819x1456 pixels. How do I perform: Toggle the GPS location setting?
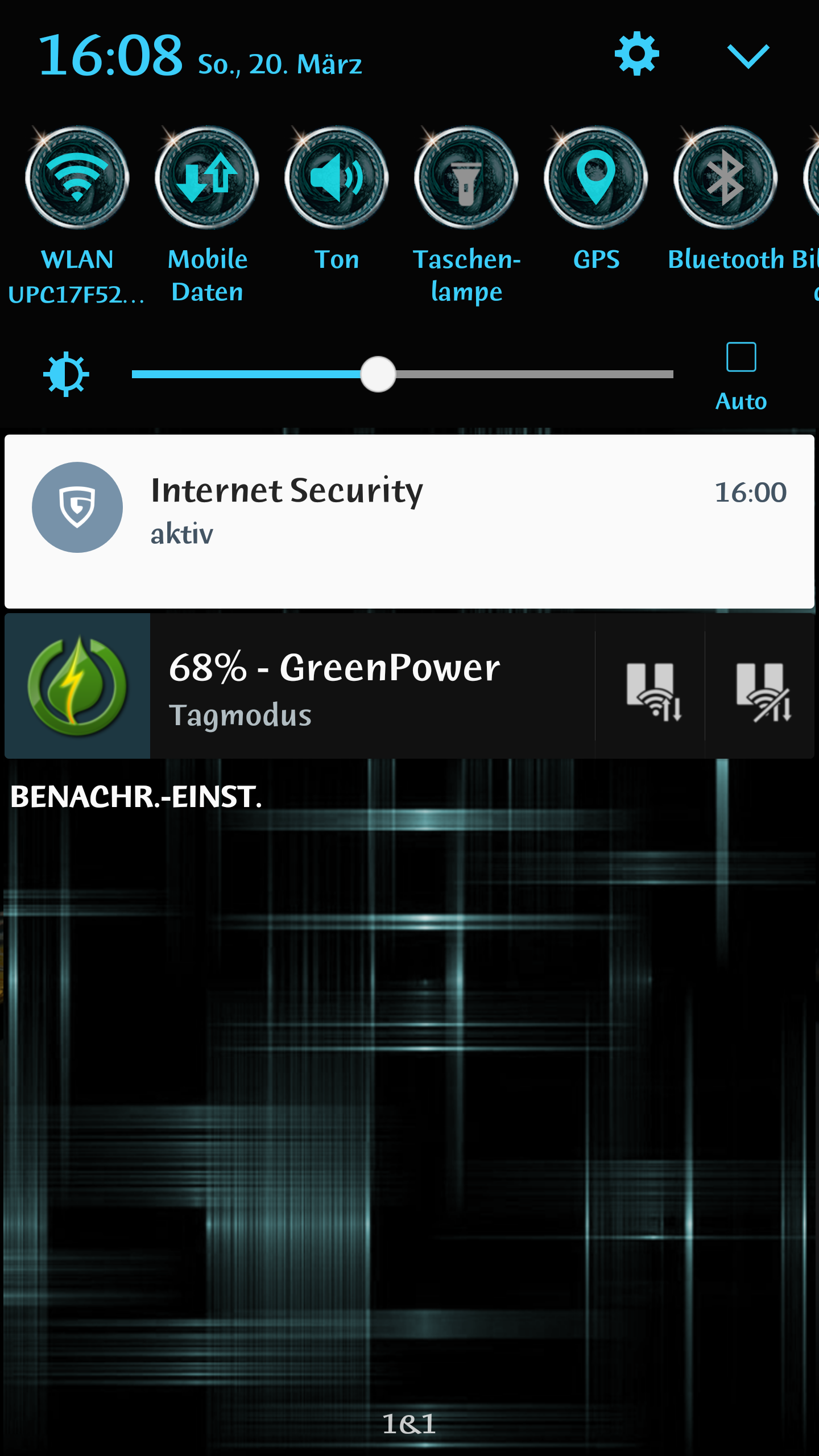tap(596, 177)
